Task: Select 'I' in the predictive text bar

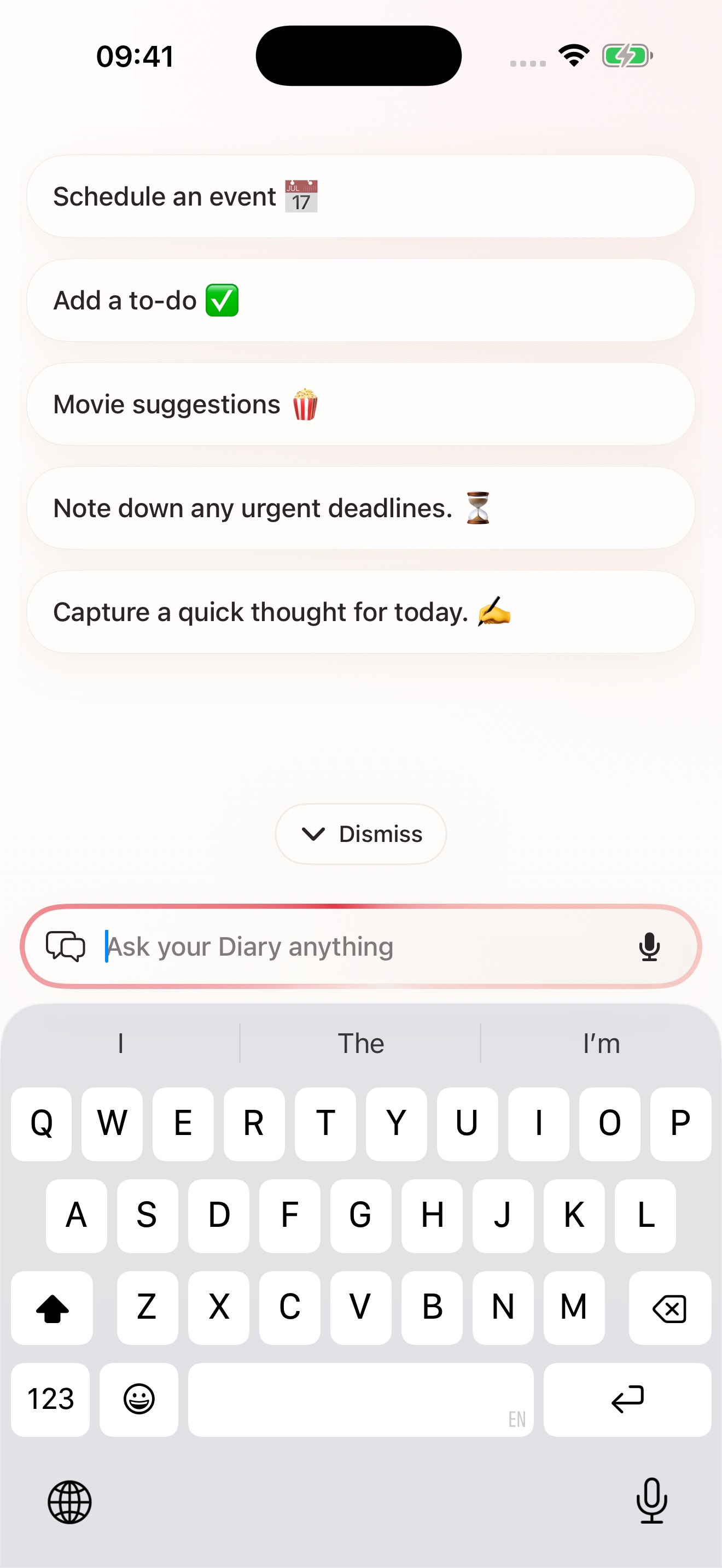Action: click(x=120, y=1042)
